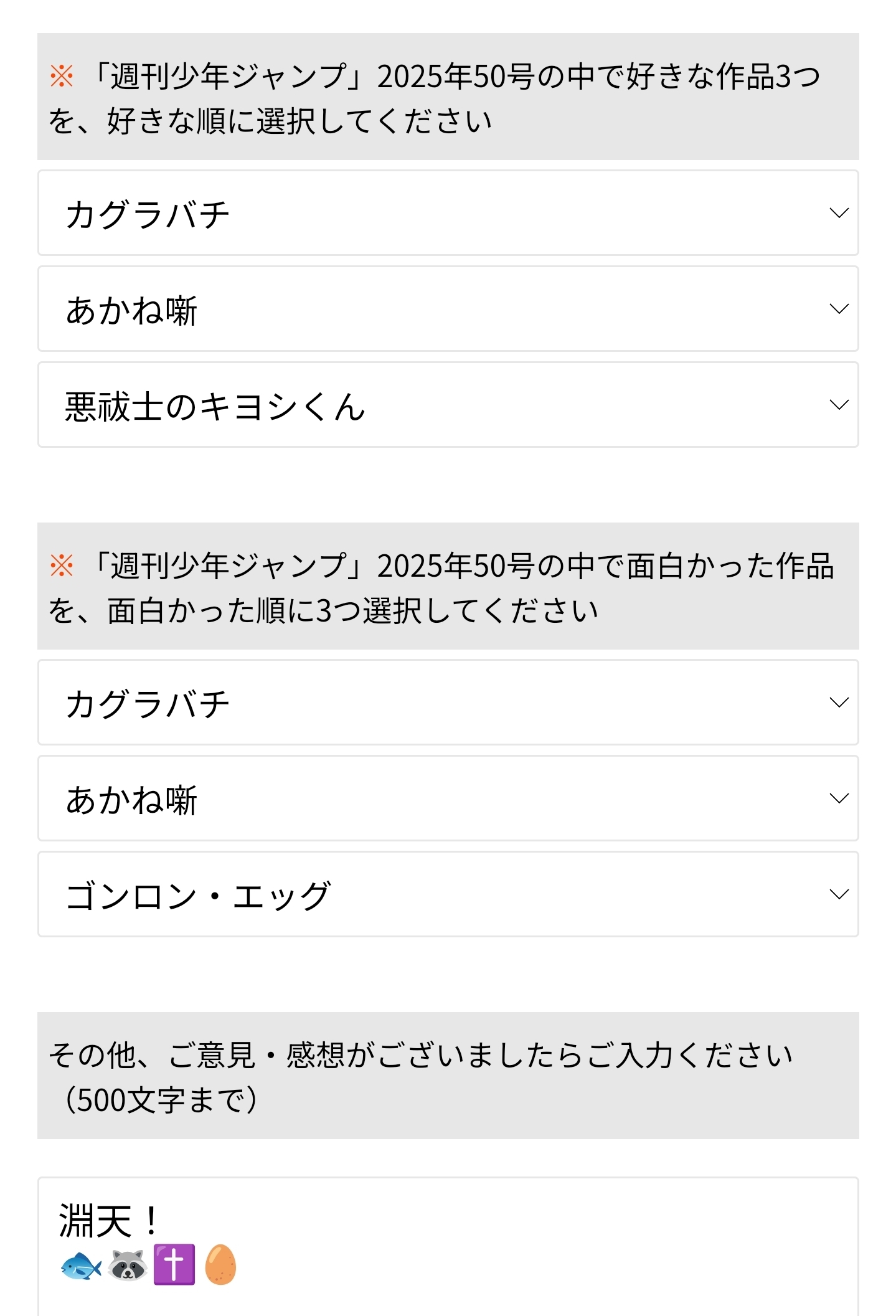Open first favorite-work dropdown showing カグラバチ

click(x=447, y=213)
